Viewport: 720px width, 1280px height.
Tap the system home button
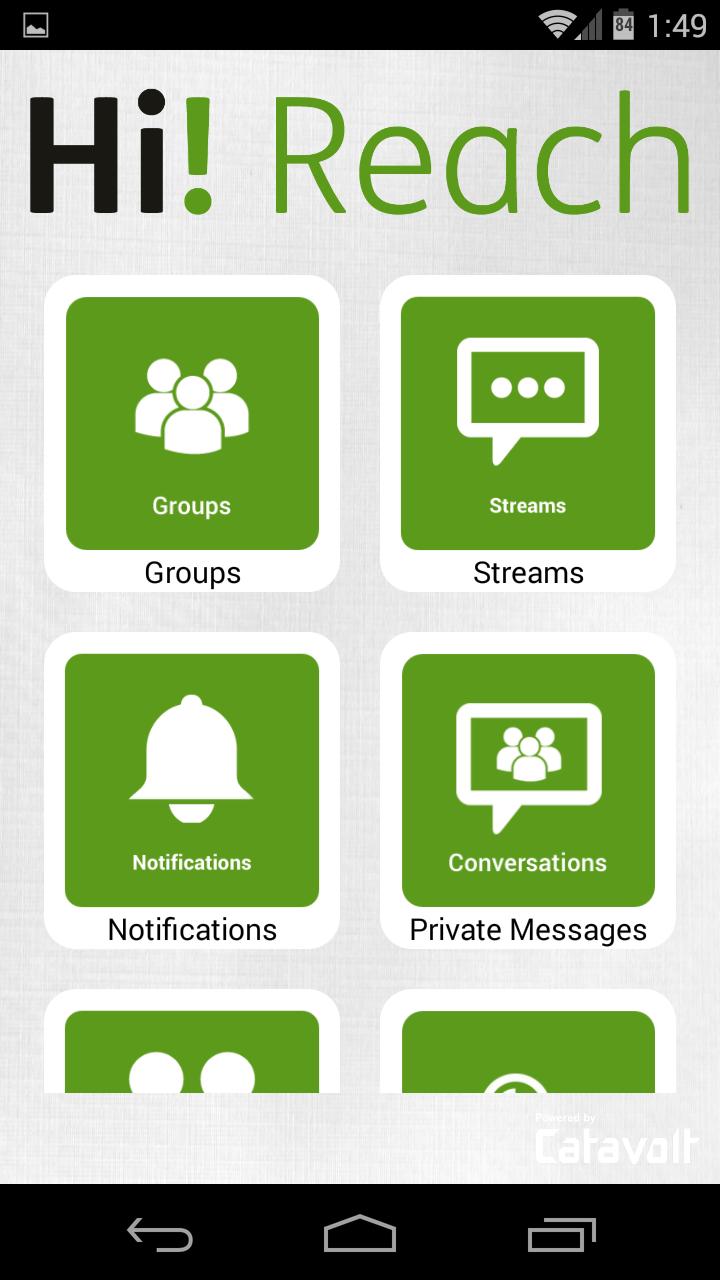(x=360, y=1233)
